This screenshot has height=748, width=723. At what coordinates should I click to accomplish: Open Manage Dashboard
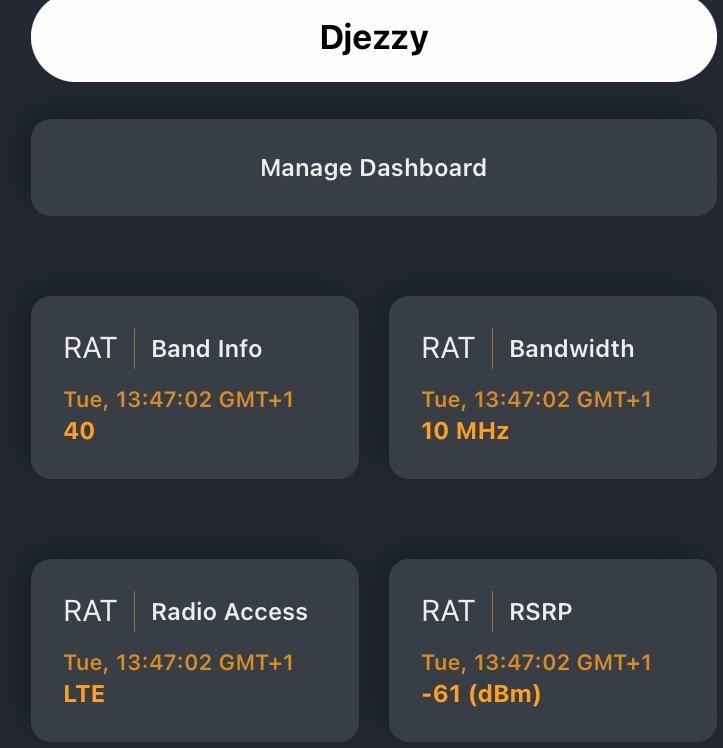pos(374,167)
